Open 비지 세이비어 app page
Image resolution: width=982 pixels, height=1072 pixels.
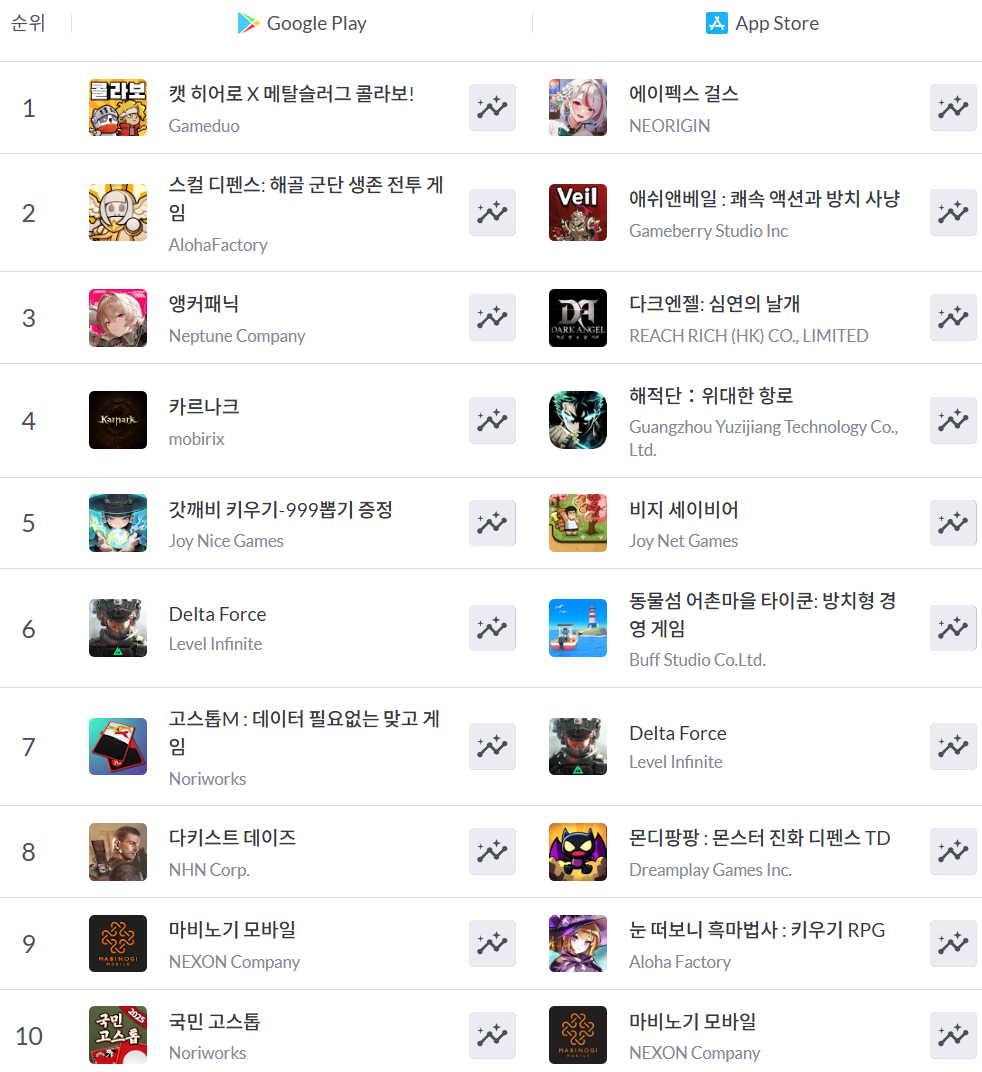click(x=683, y=510)
